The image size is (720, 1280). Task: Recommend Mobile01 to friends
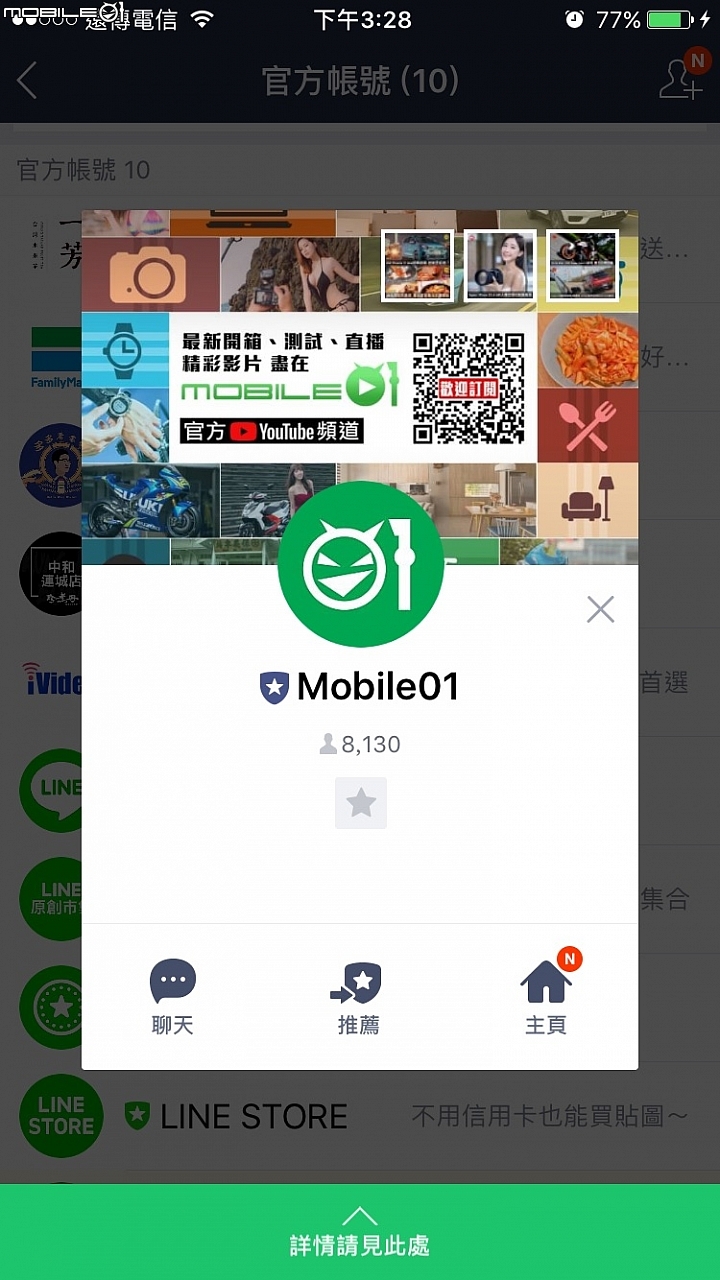click(358, 996)
